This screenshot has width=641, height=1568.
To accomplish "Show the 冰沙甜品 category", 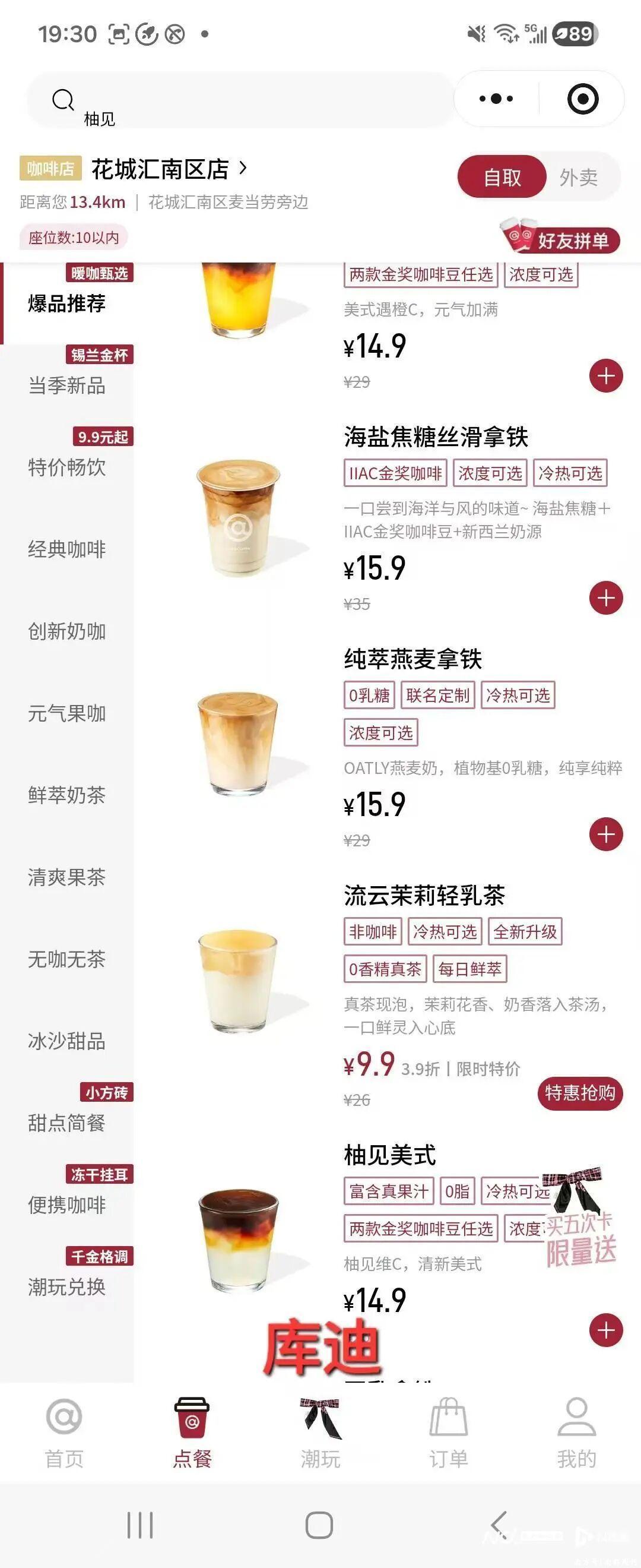I will pos(67,1041).
